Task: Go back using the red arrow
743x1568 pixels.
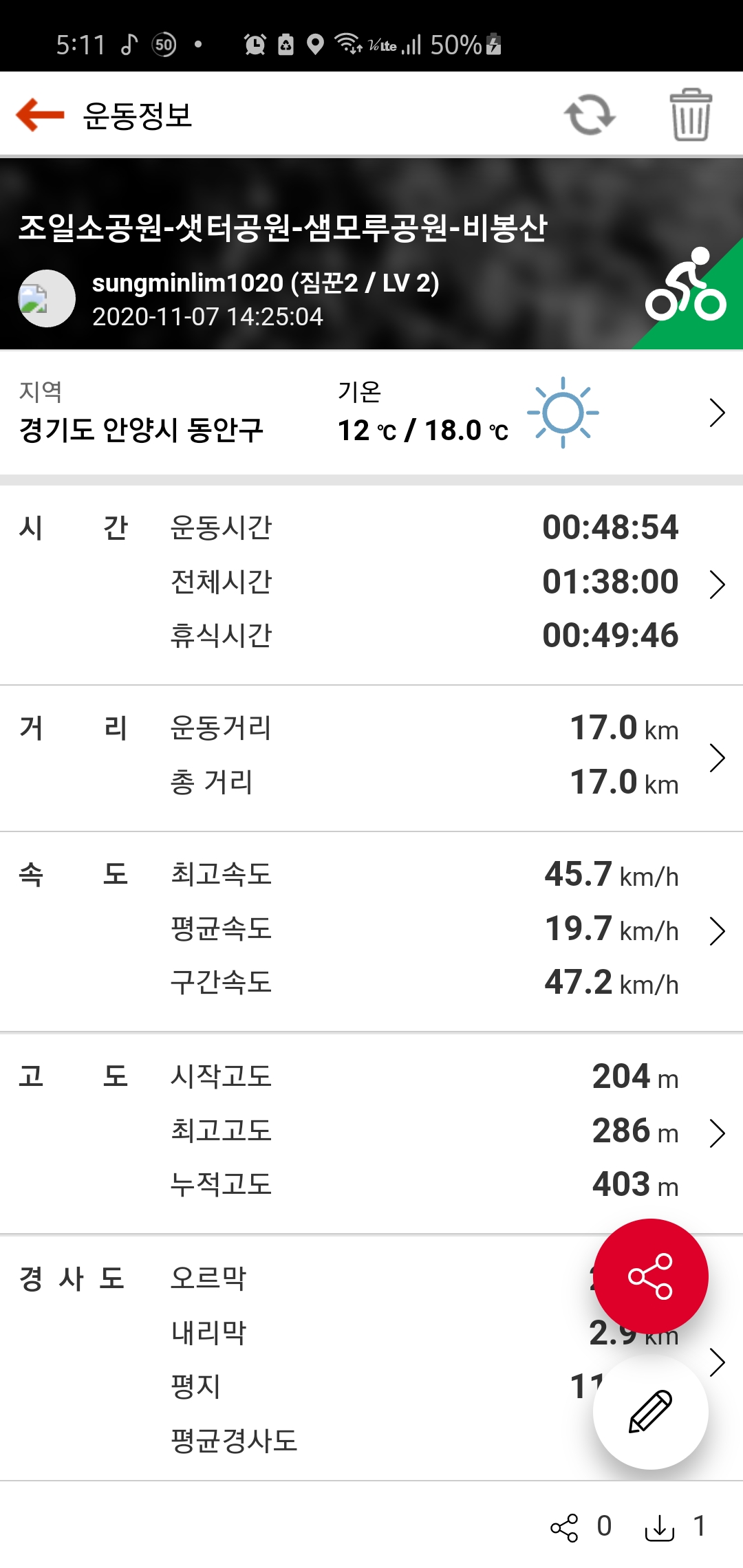Action: click(40, 114)
